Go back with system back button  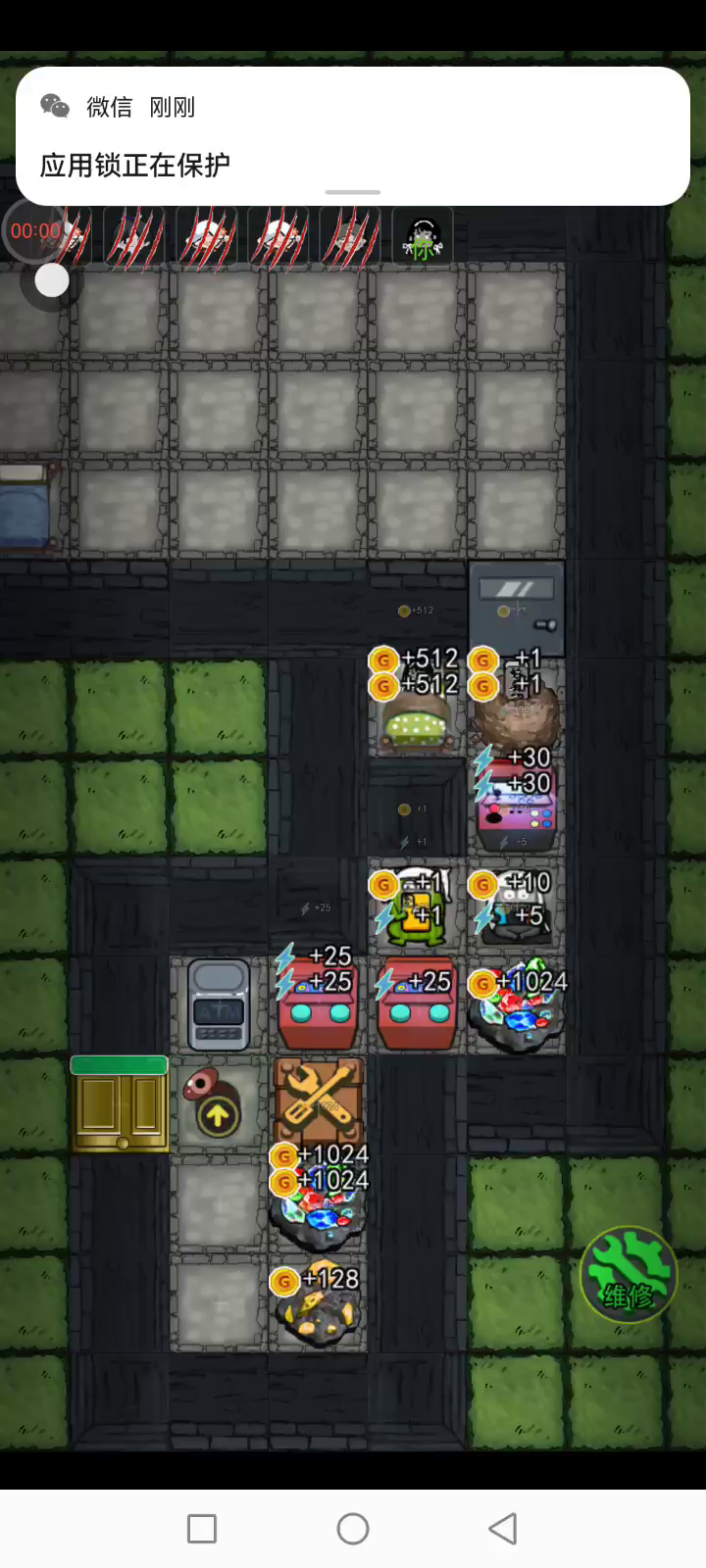(503, 1529)
